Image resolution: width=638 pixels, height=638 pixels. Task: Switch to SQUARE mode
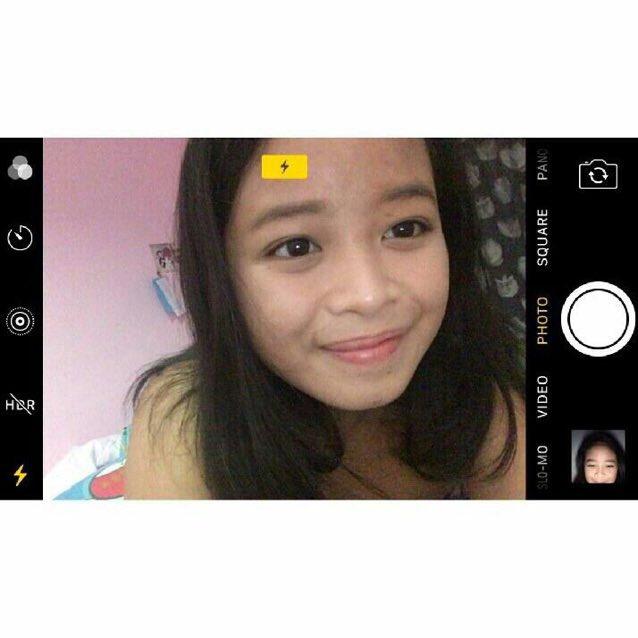[x=542, y=237]
